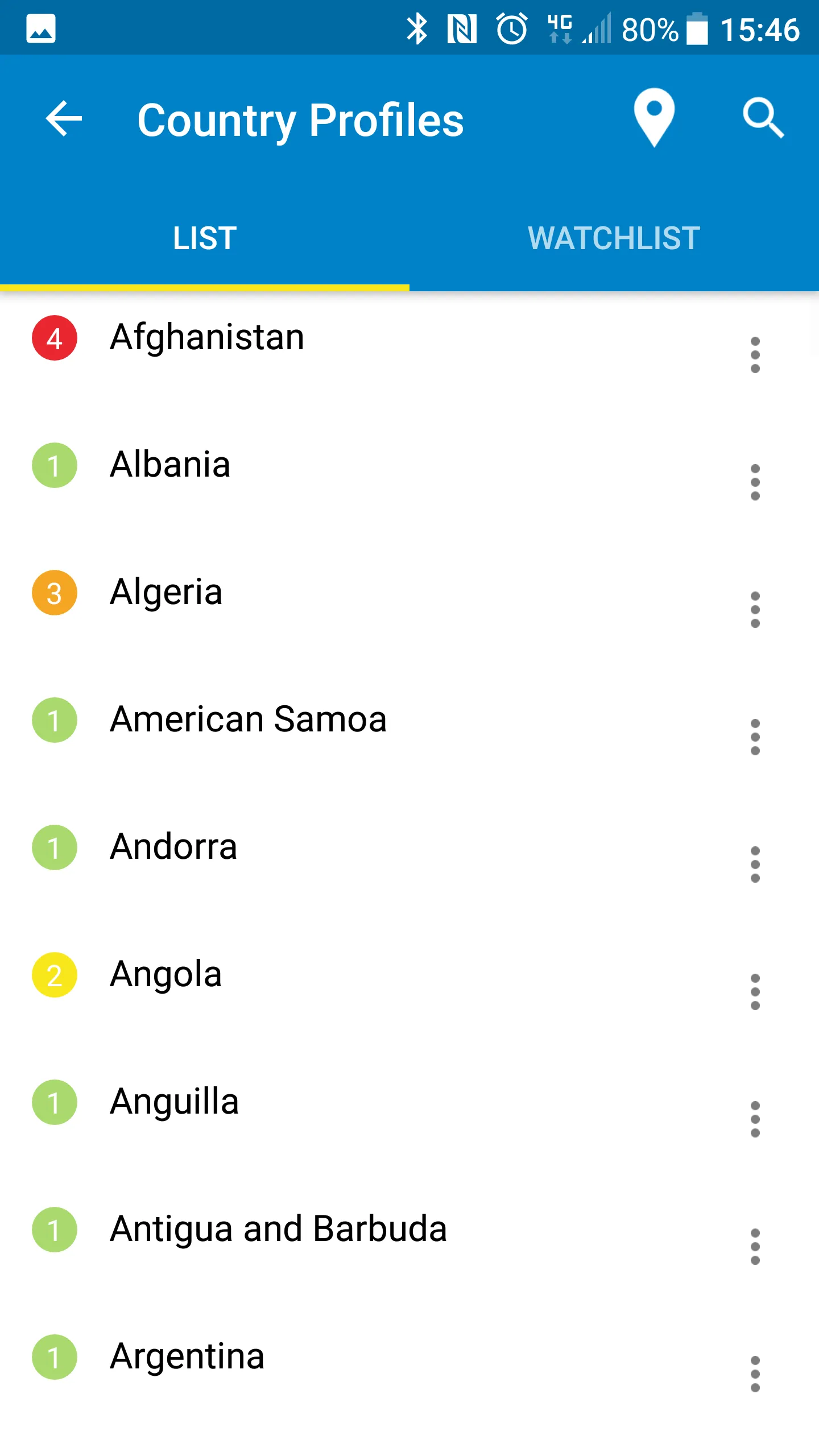
Task: Click Afghanistan's red risk level 4 badge
Action: tap(54, 337)
